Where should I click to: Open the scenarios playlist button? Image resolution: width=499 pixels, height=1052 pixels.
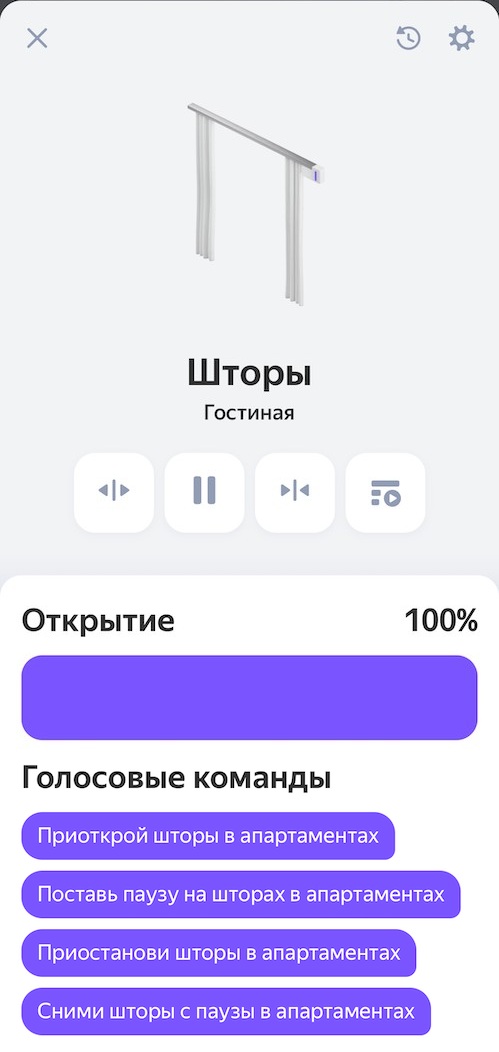[385, 492]
